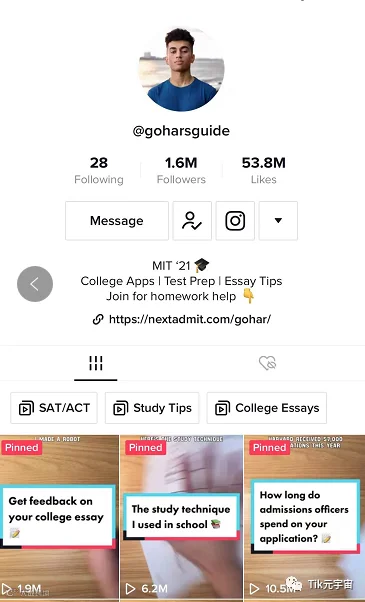The width and height of the screenshot is (365, 602).
Task: Open the Study Tips playlist
Action: coord(152,408)
